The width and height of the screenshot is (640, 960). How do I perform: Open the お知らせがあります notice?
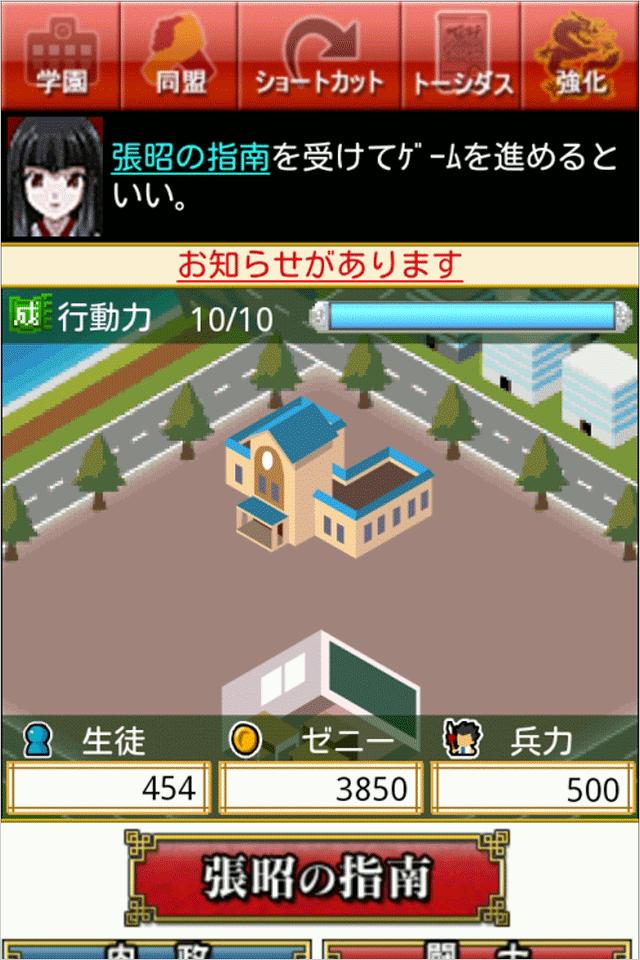(320, 265)
